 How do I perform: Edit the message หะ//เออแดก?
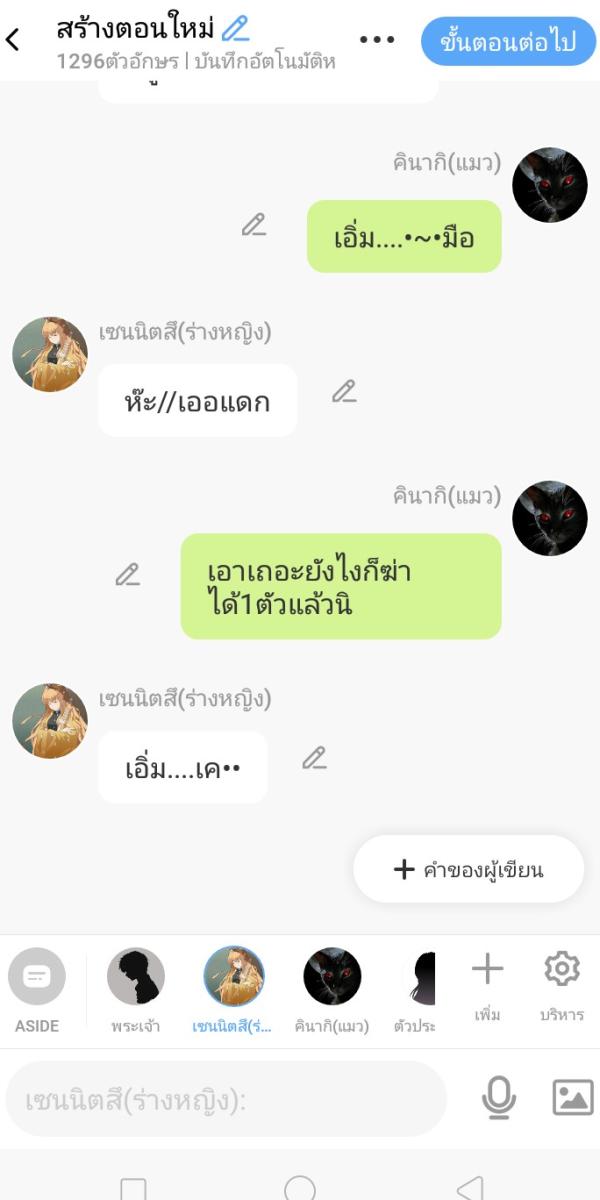pos(344,391)
